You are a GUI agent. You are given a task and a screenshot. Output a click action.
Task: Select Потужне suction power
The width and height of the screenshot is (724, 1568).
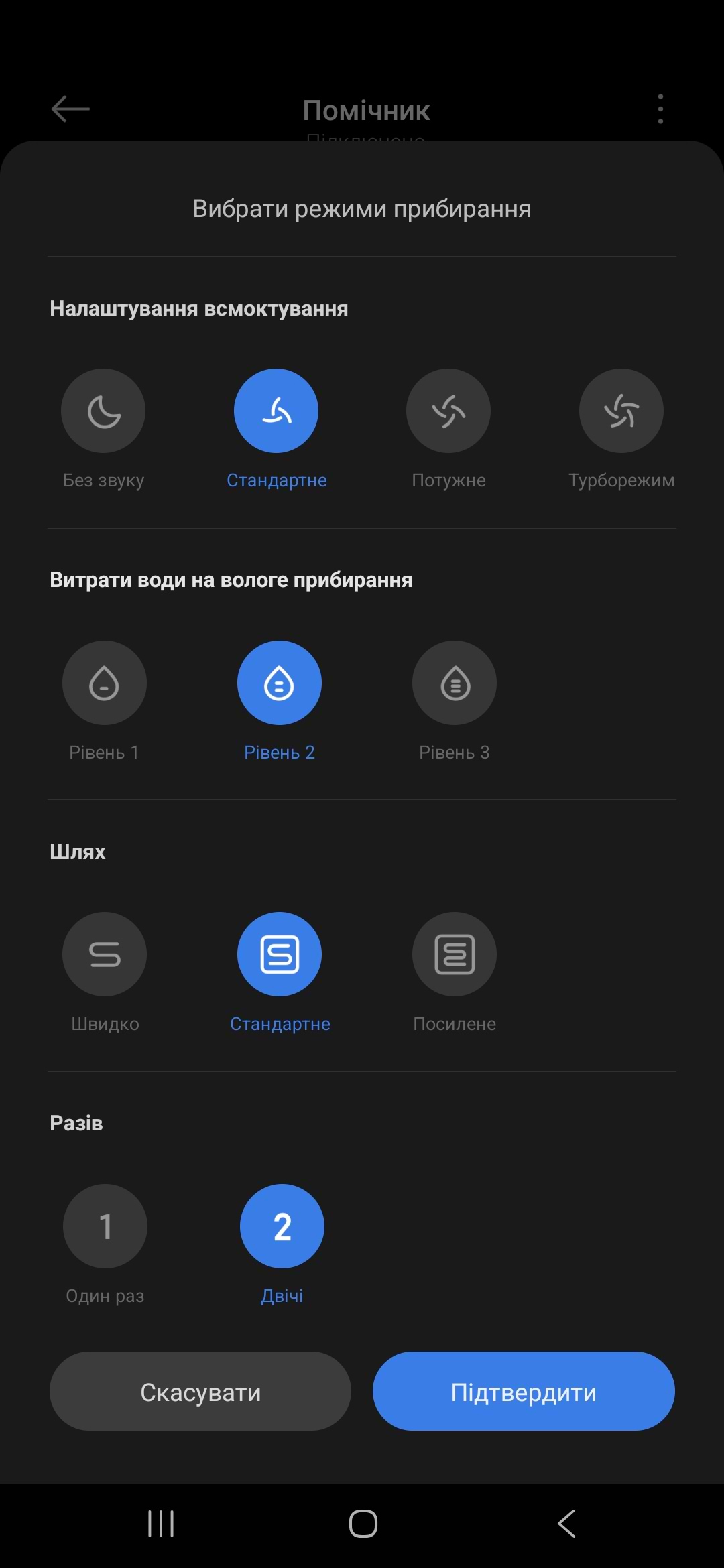(448, 411)
